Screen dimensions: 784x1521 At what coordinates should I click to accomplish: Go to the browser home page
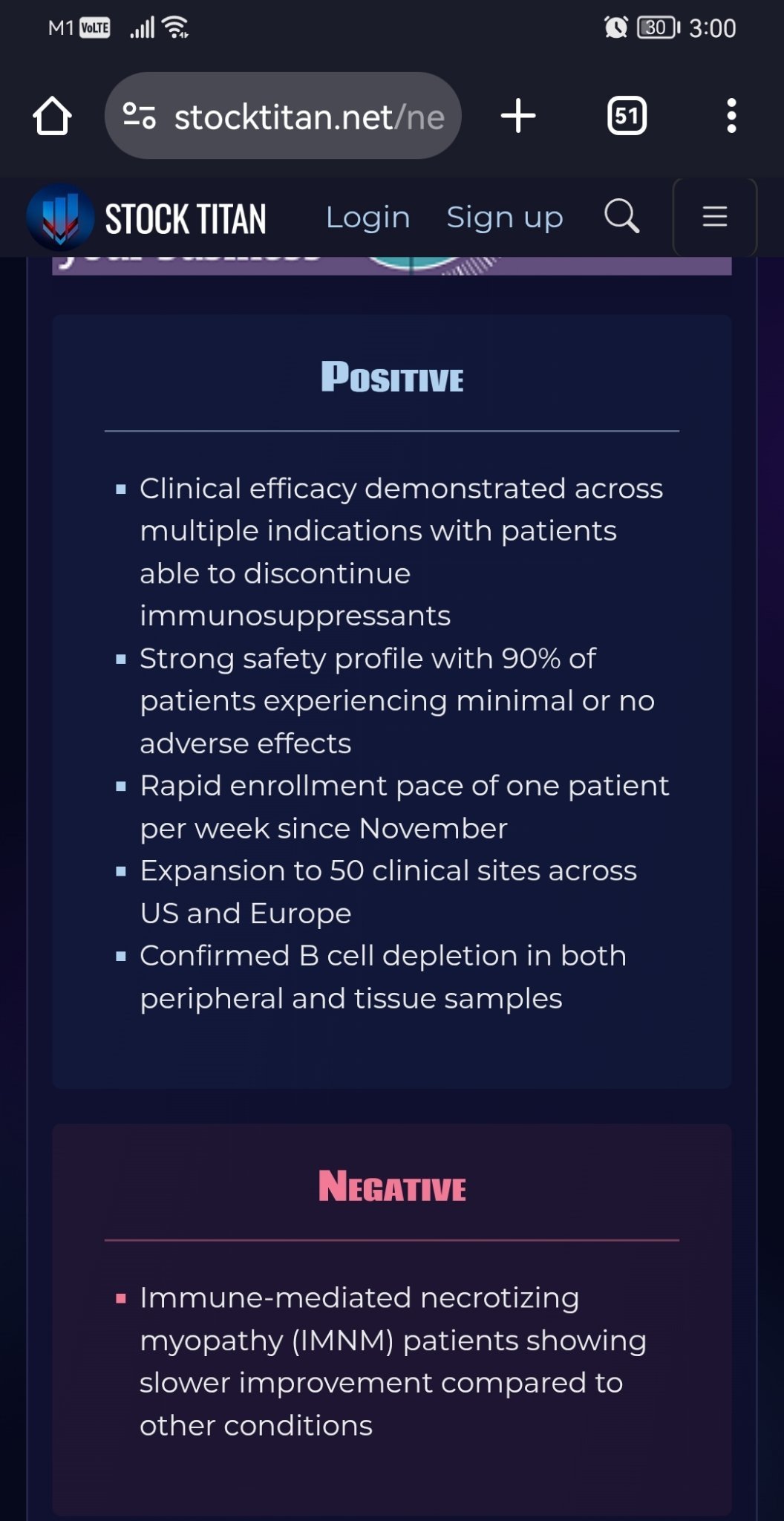[x=52, y=116]
